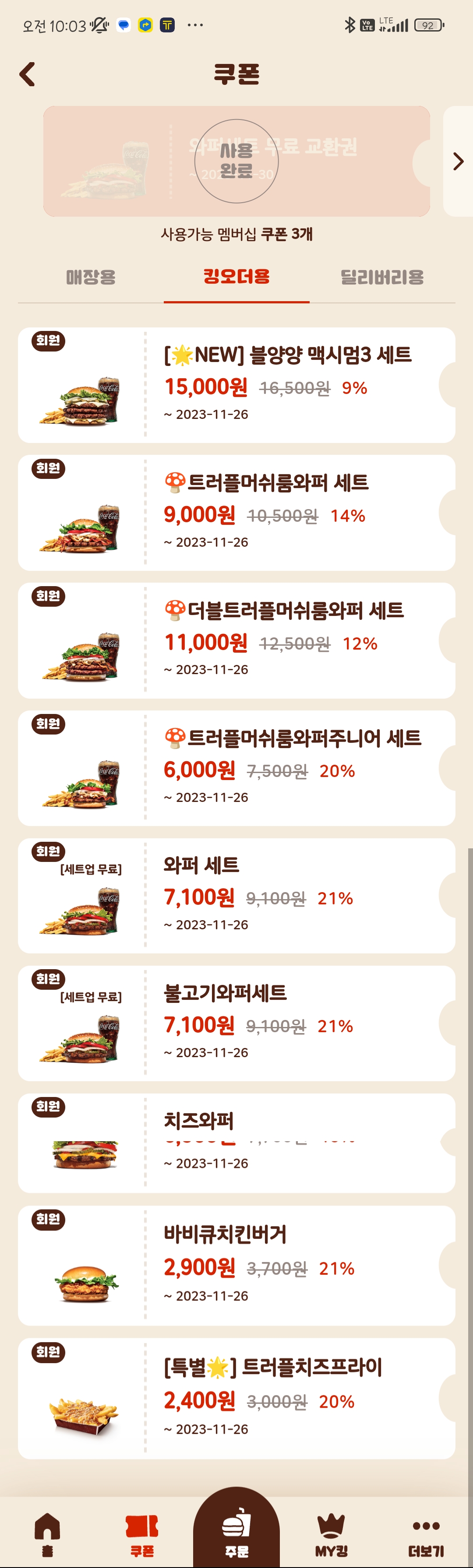Go to the 홈 tab
473x1568 pixels.
coord(47,1534)
